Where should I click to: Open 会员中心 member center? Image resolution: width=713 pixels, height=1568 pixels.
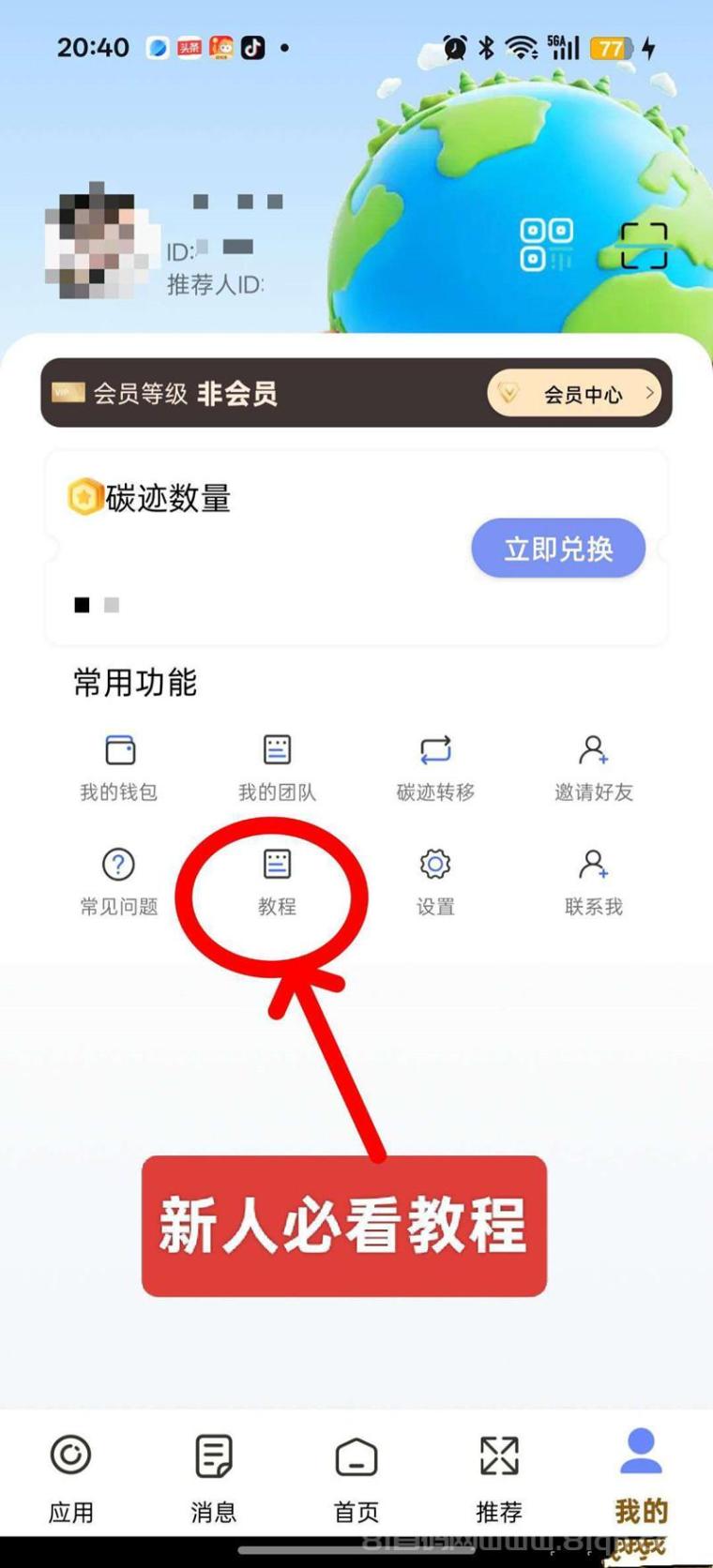coord(574,394)
